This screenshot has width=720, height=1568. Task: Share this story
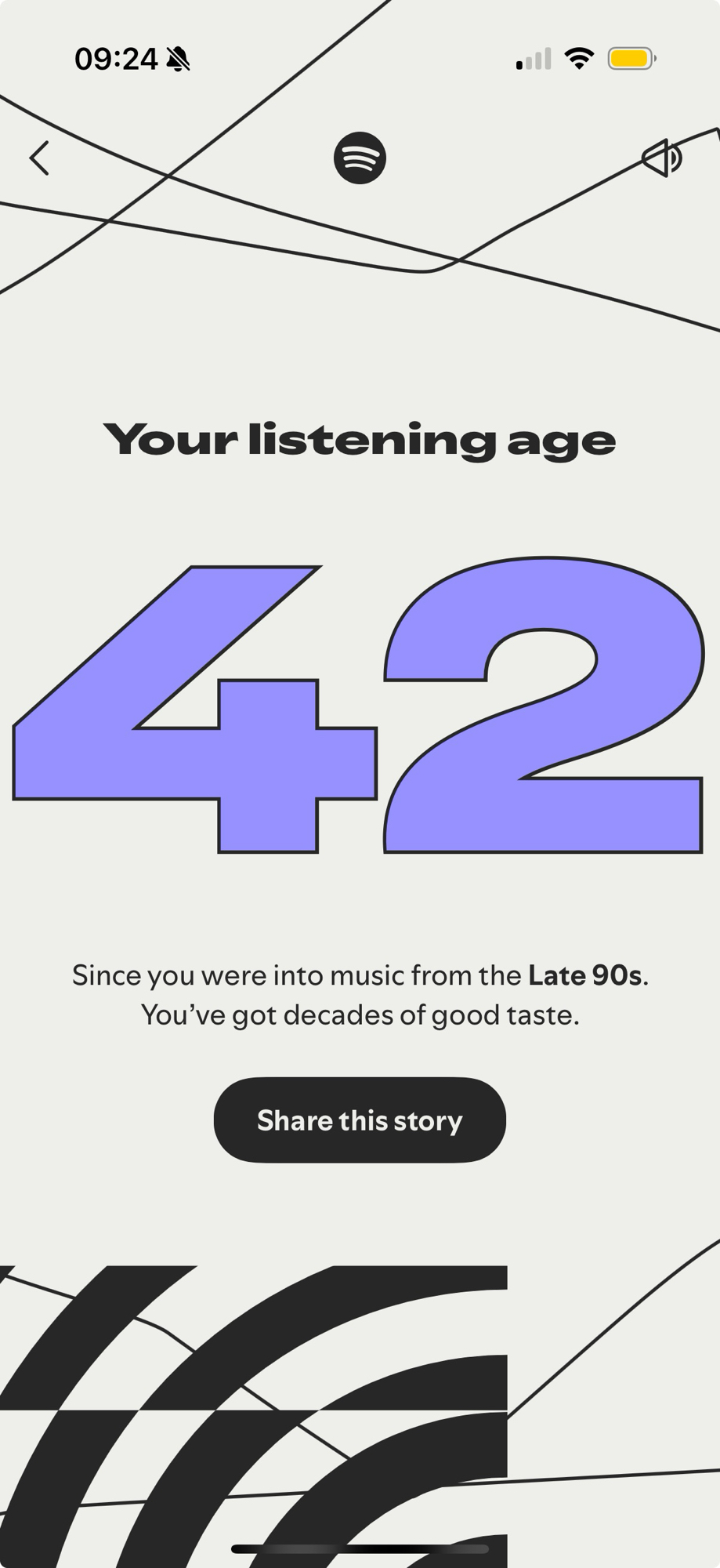(x=360, y=1120)
